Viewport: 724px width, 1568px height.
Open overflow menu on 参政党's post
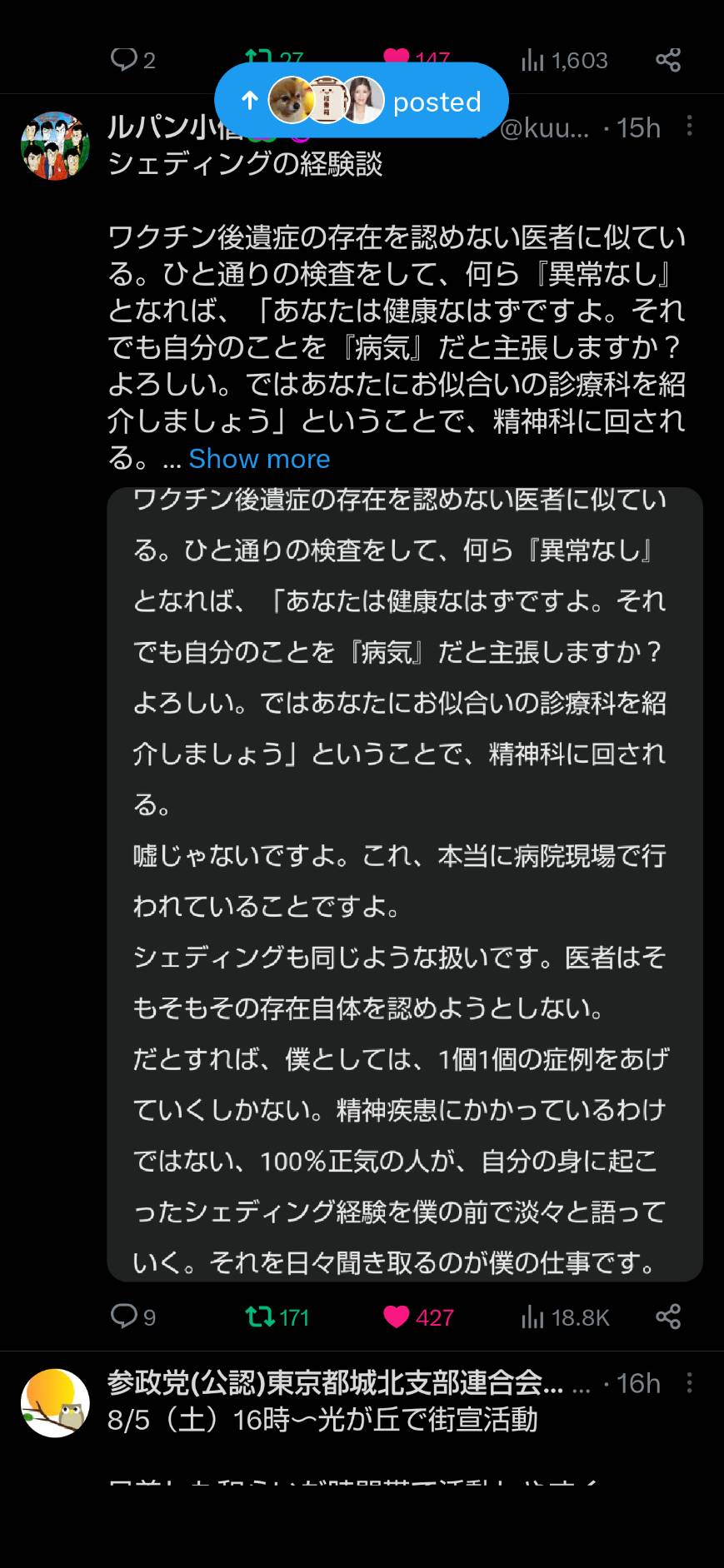689,1383
